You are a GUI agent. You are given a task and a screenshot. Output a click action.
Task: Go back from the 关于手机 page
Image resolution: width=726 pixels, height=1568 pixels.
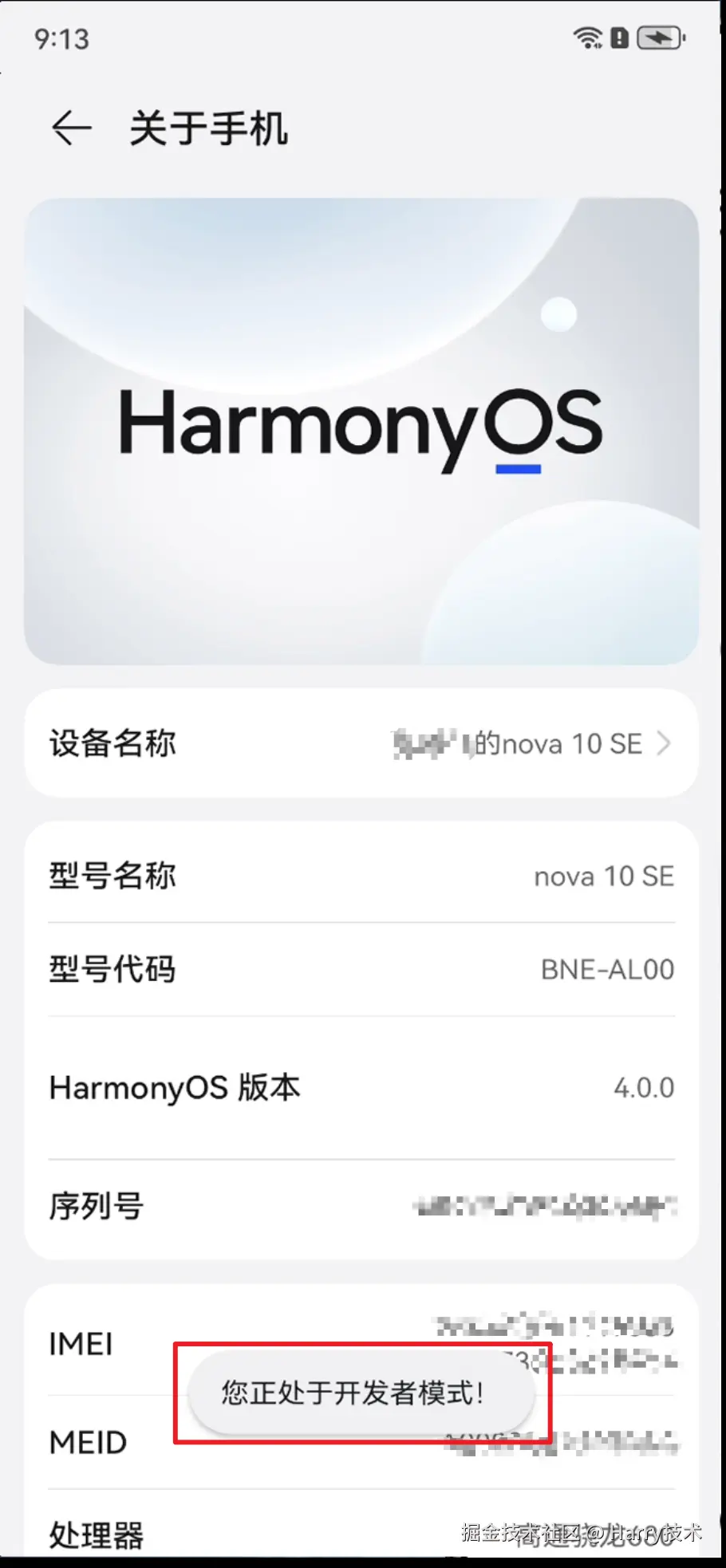(72, 128)
